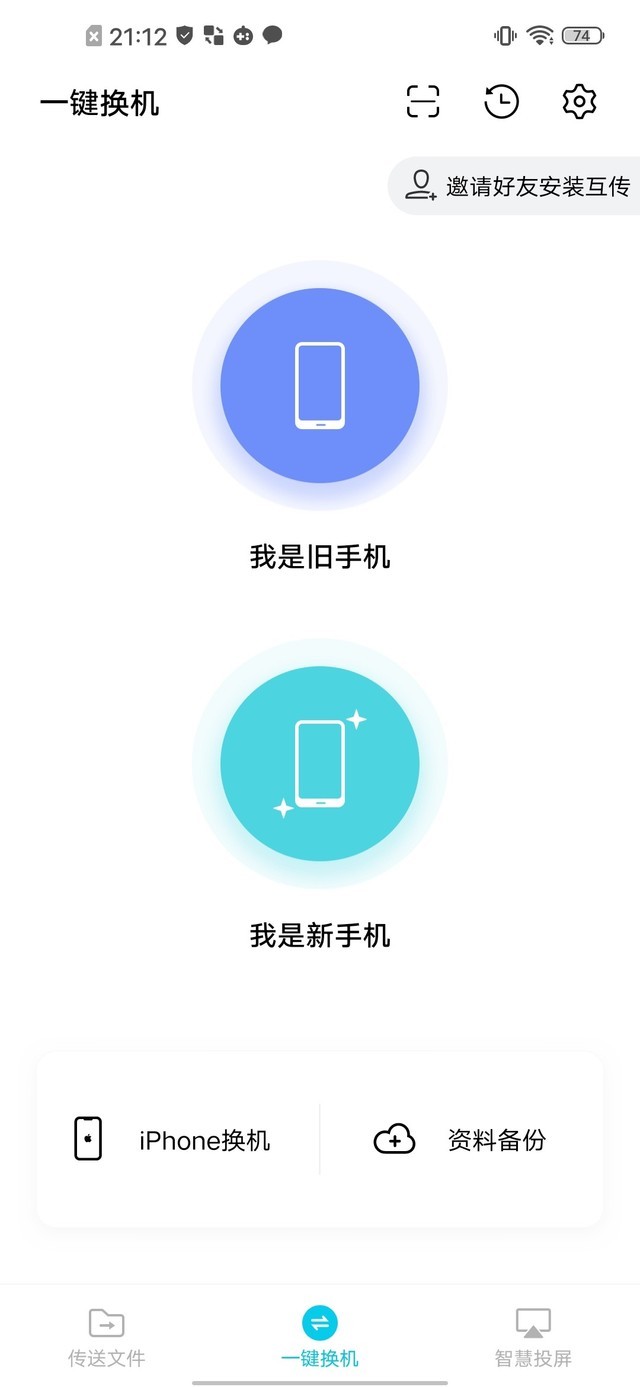Choose 我是新手机 (new phone)
This screenshot has height=1387, width=640.
pyautogui.click(x=320, y=764)
